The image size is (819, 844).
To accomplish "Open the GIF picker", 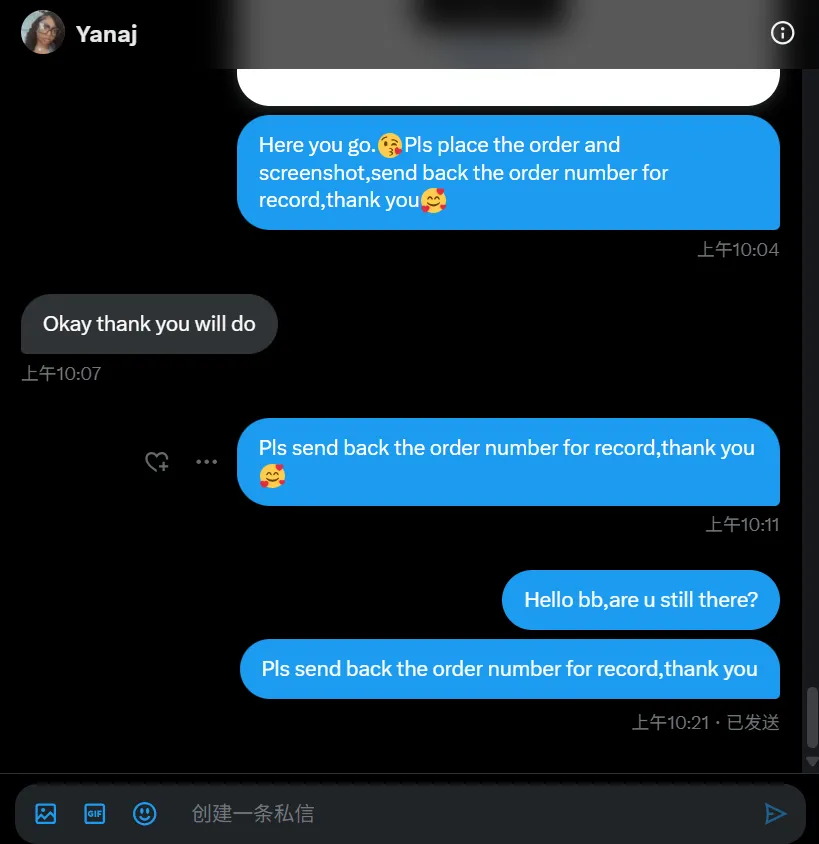I will coord(95,814).
